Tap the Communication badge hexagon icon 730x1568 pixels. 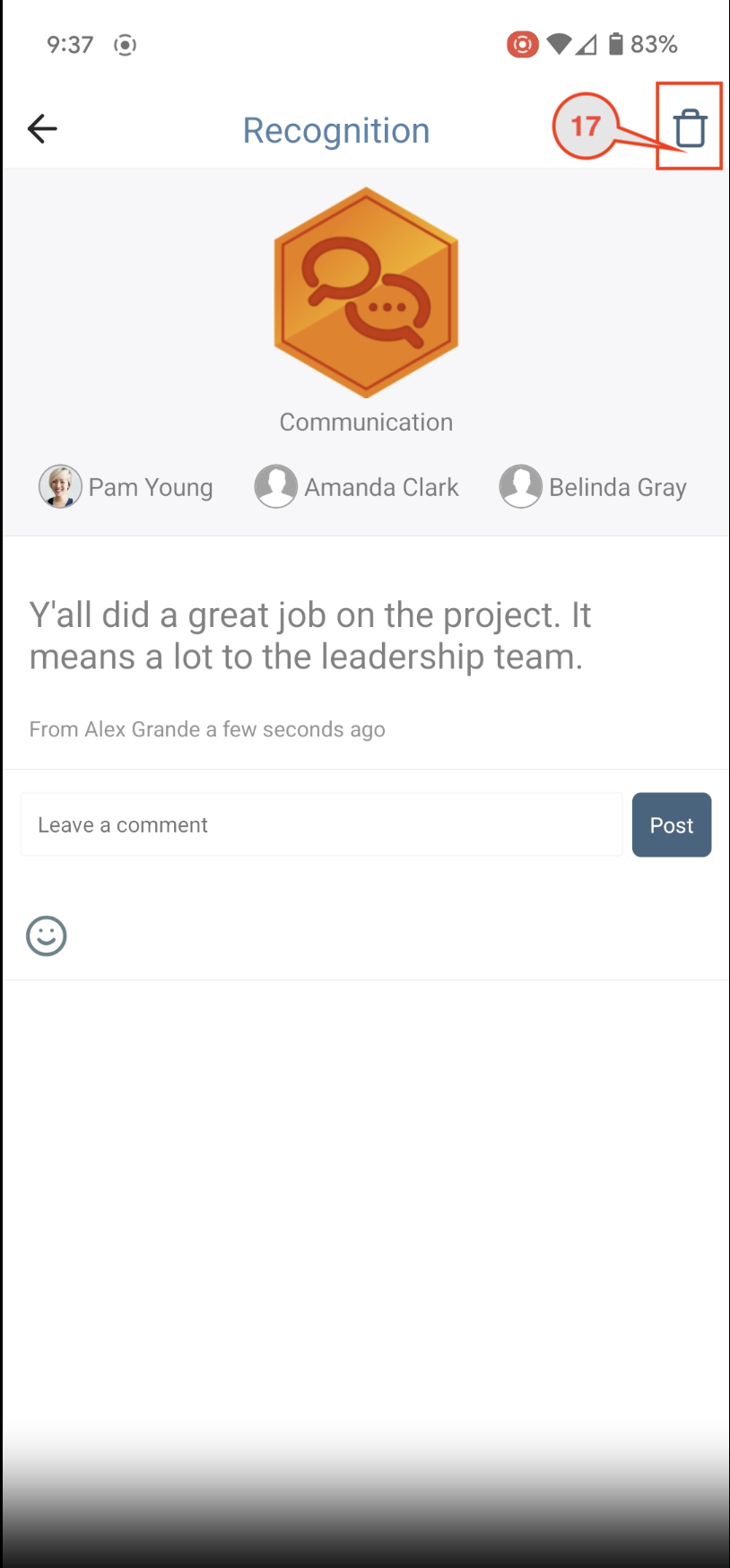pos(366,292)
